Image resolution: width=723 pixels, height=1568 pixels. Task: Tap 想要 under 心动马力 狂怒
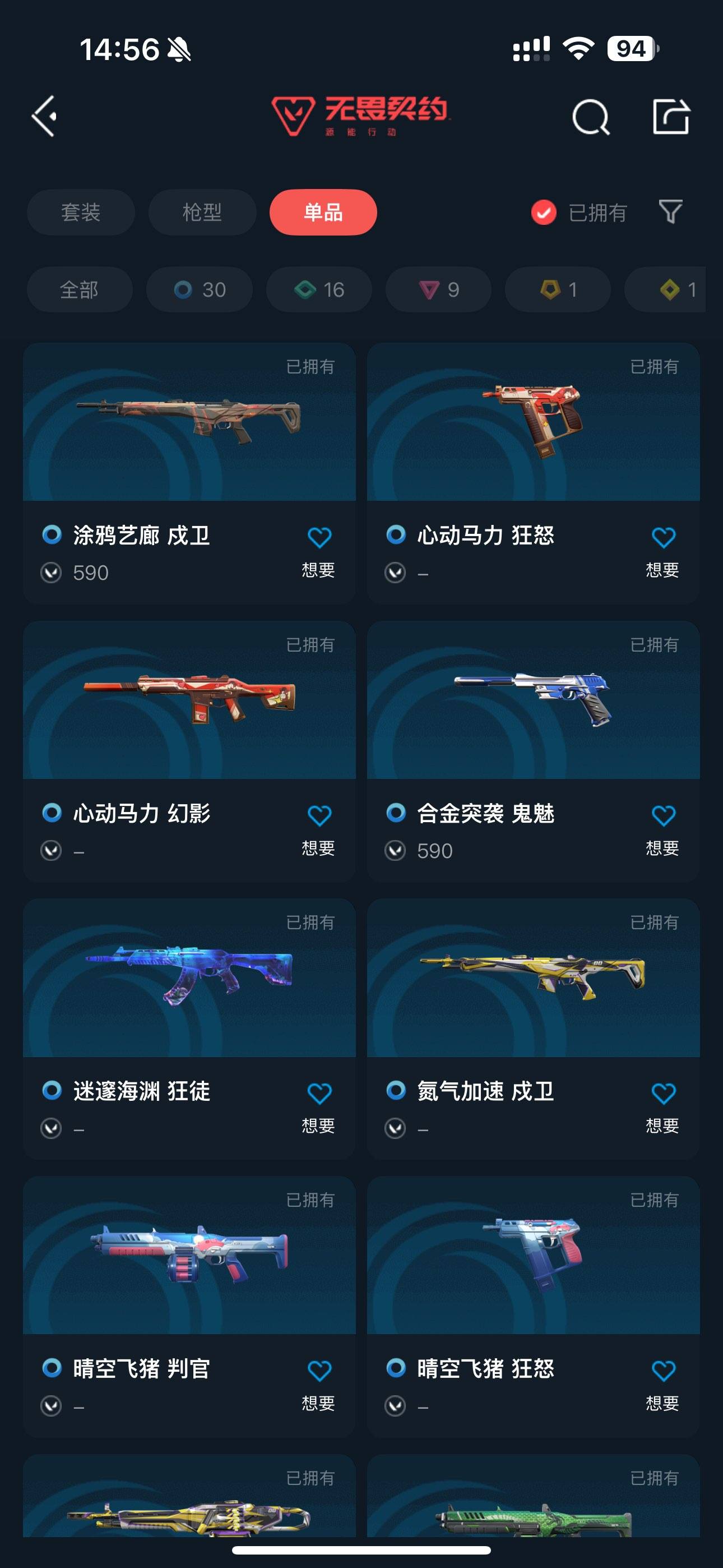(x=662, y=570)
